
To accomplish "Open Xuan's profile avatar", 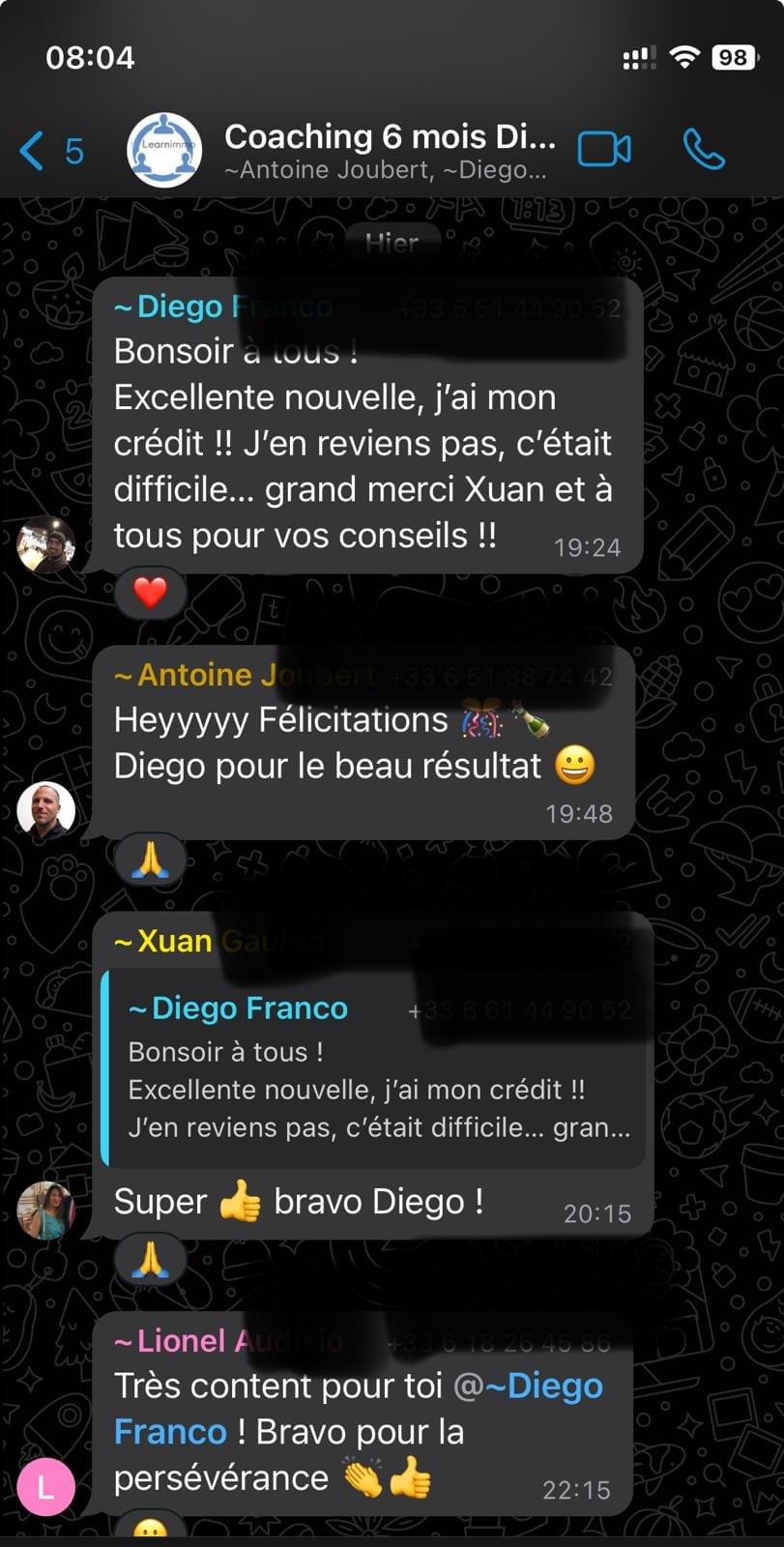I will (46, 1210).
